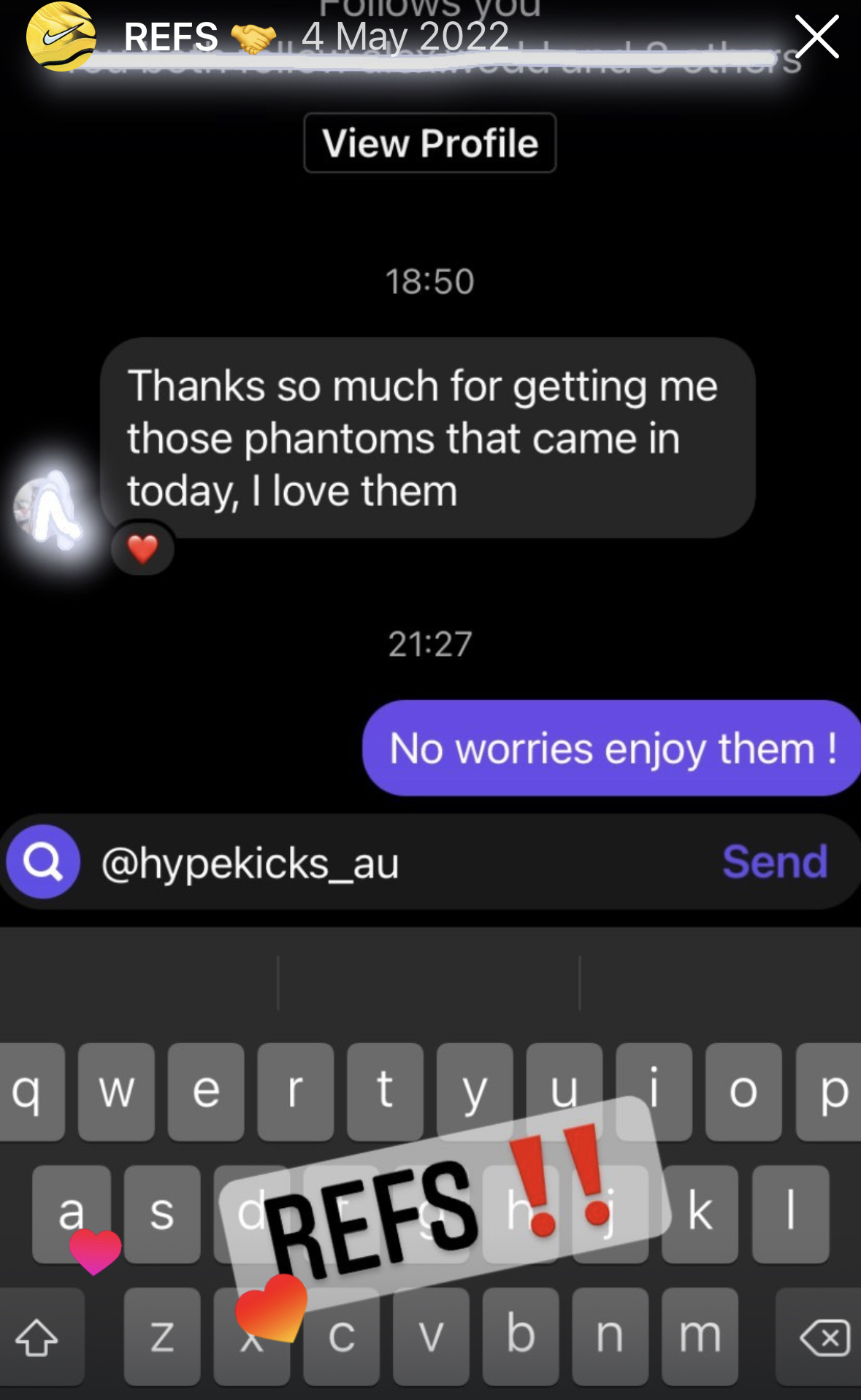Viewport: 861px width, 1400px height.
Task: Dismiss the story with the X
Action: tap(816, 34)
